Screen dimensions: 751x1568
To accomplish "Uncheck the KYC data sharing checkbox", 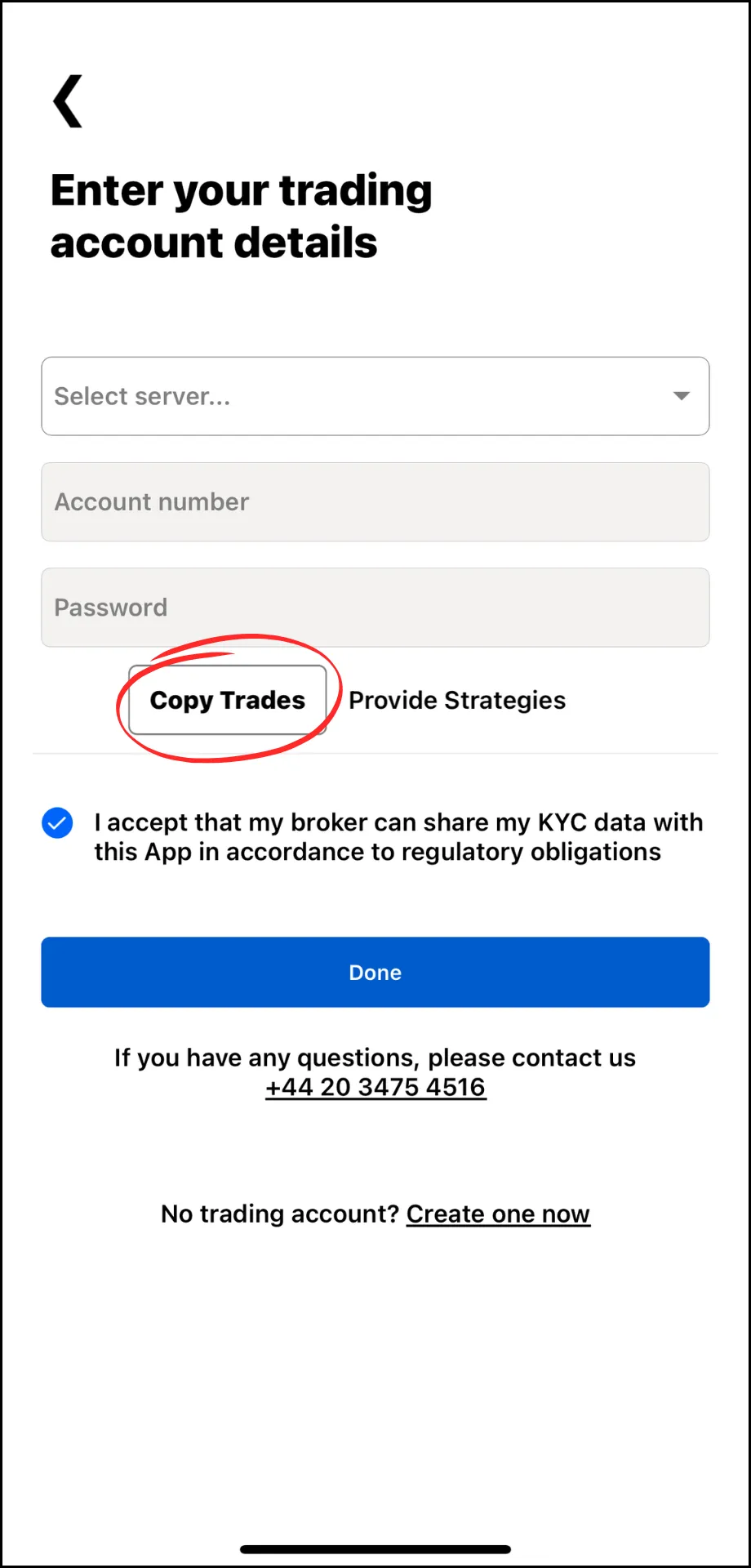I will pyautogui.click(x=57, y=823).
